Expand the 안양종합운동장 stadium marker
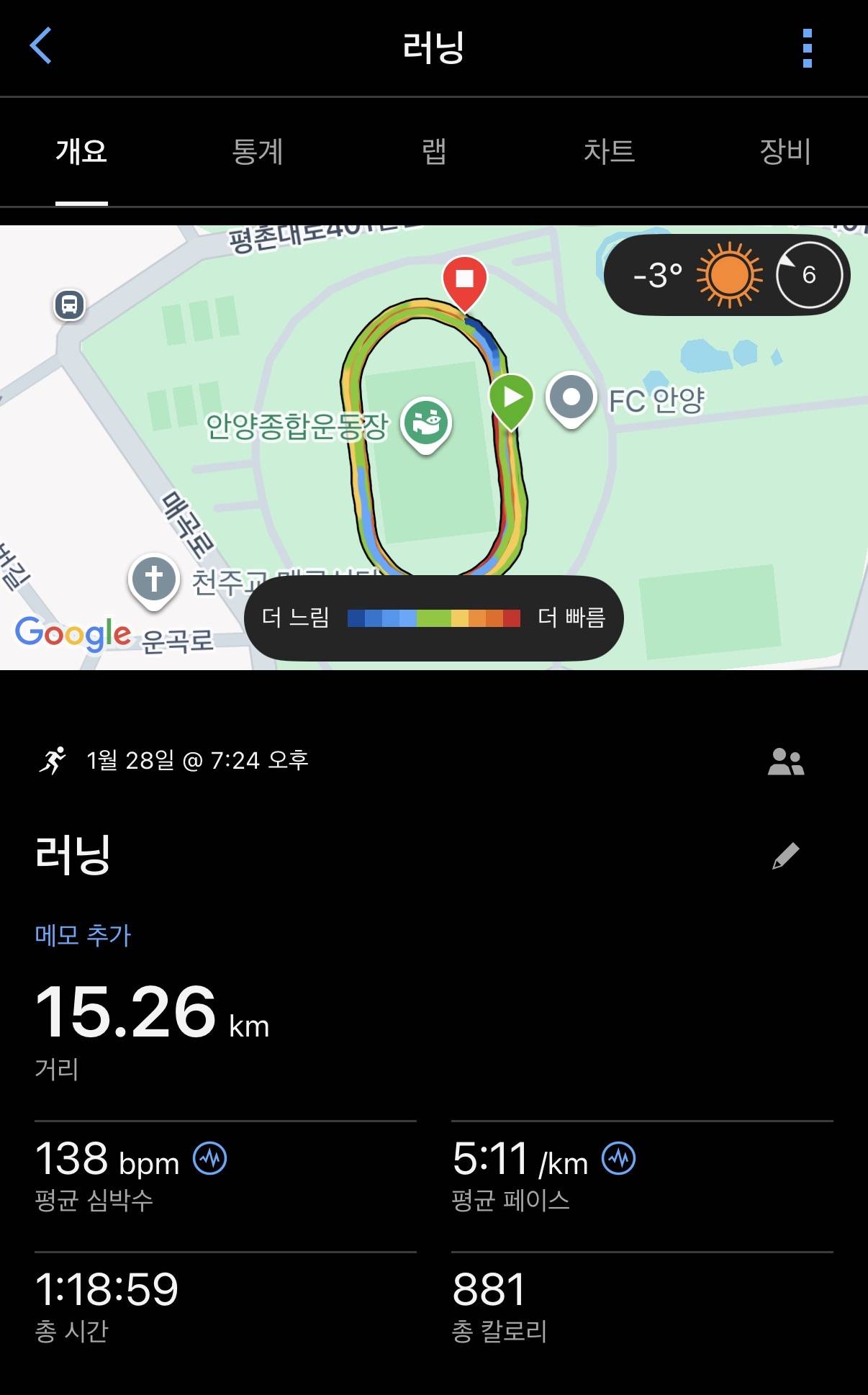 [426, 423]
